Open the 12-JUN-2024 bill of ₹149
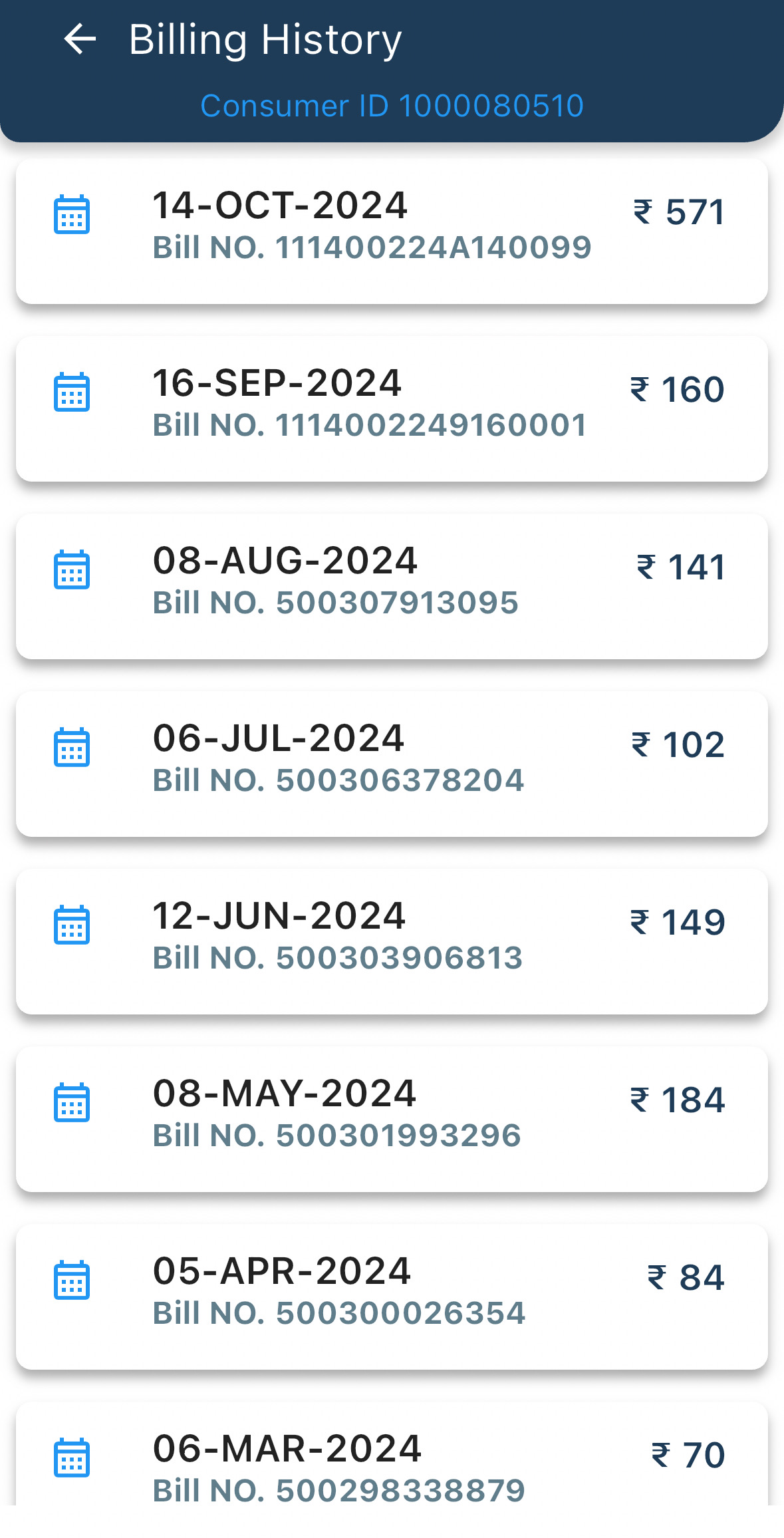 click(392, 941)
